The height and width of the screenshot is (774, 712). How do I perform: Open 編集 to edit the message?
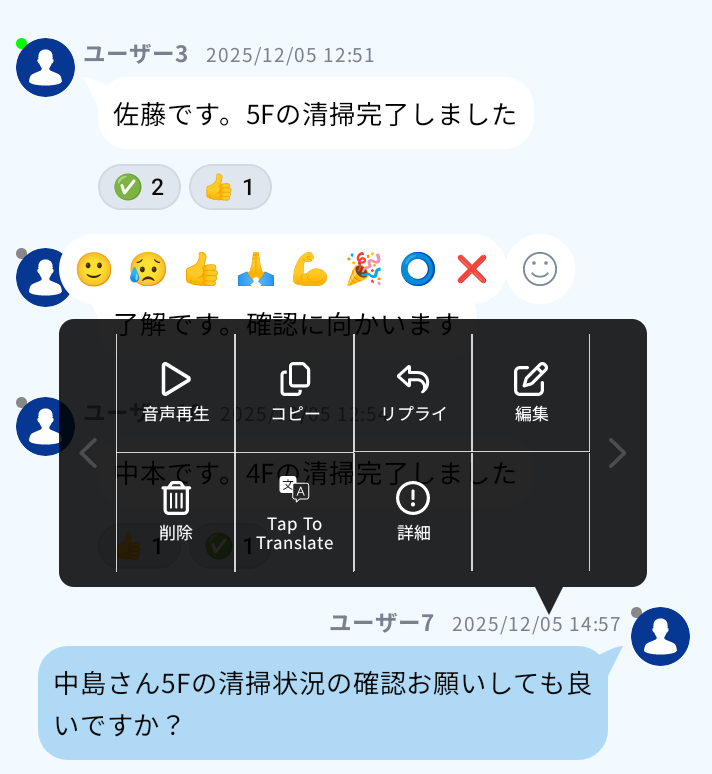click(x=531, y=392)
